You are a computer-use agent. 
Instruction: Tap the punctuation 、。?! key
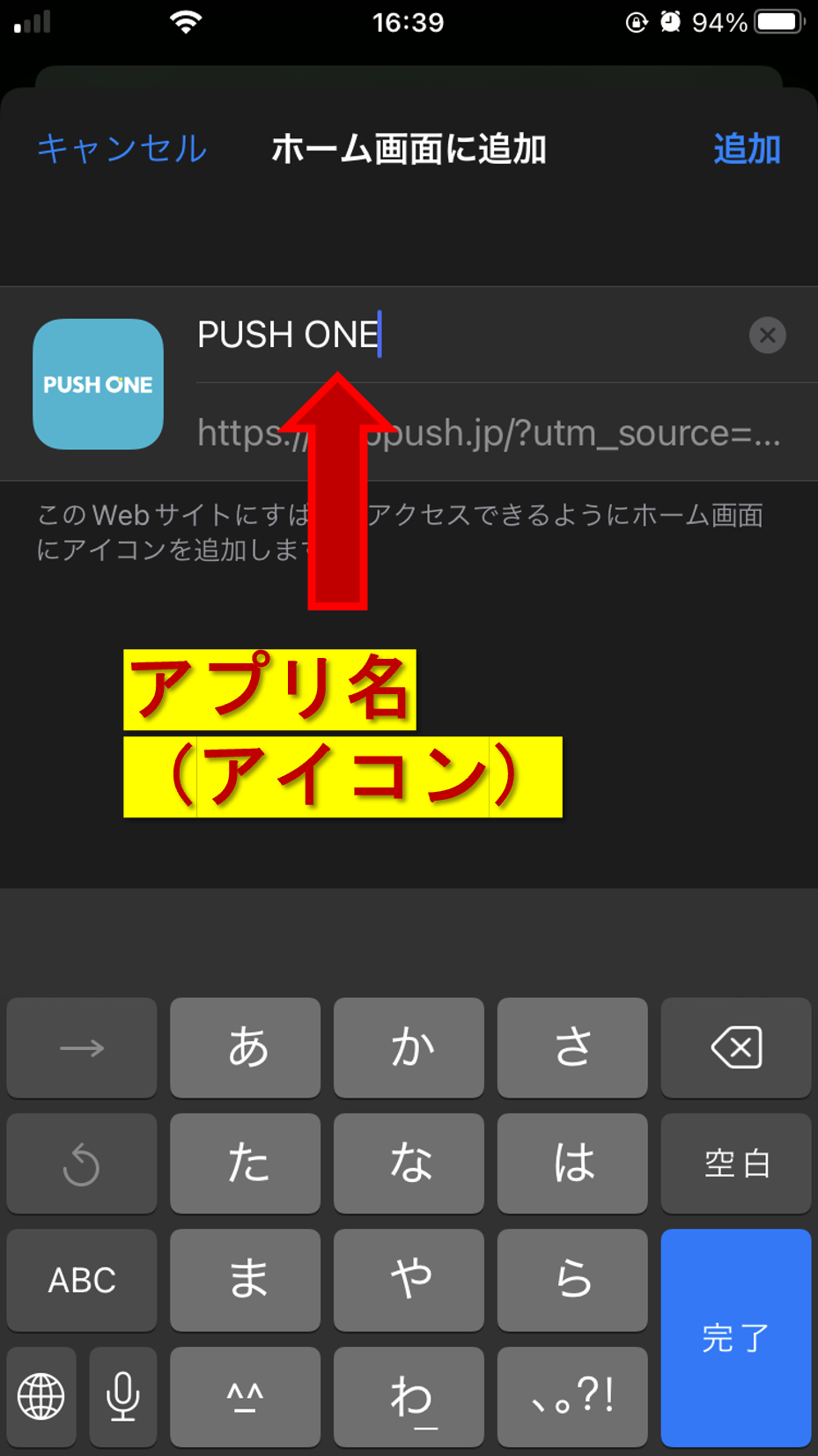click(572, 1396)
